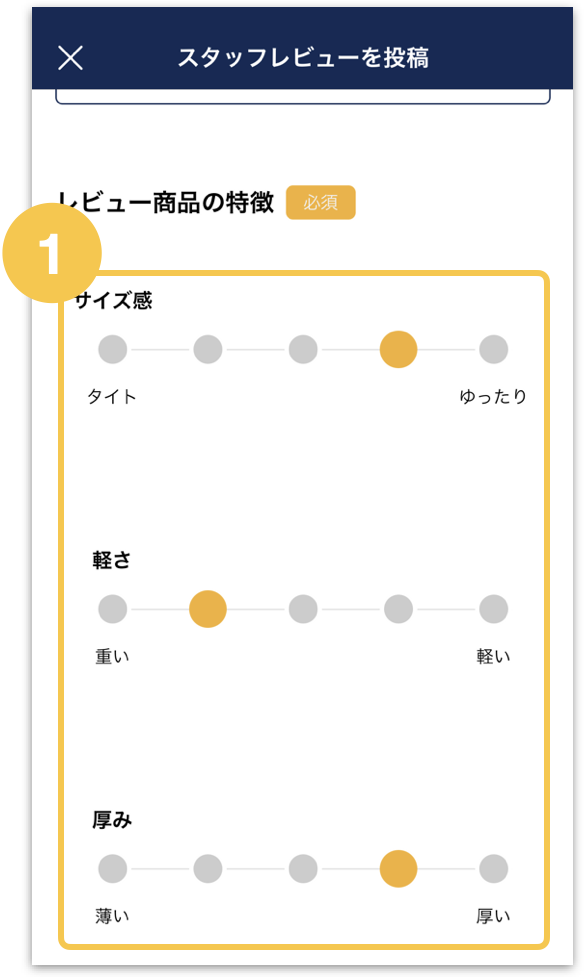
Task: Tap the highlighted orange dot under サイズ感
Action: [x=399, y=349]
